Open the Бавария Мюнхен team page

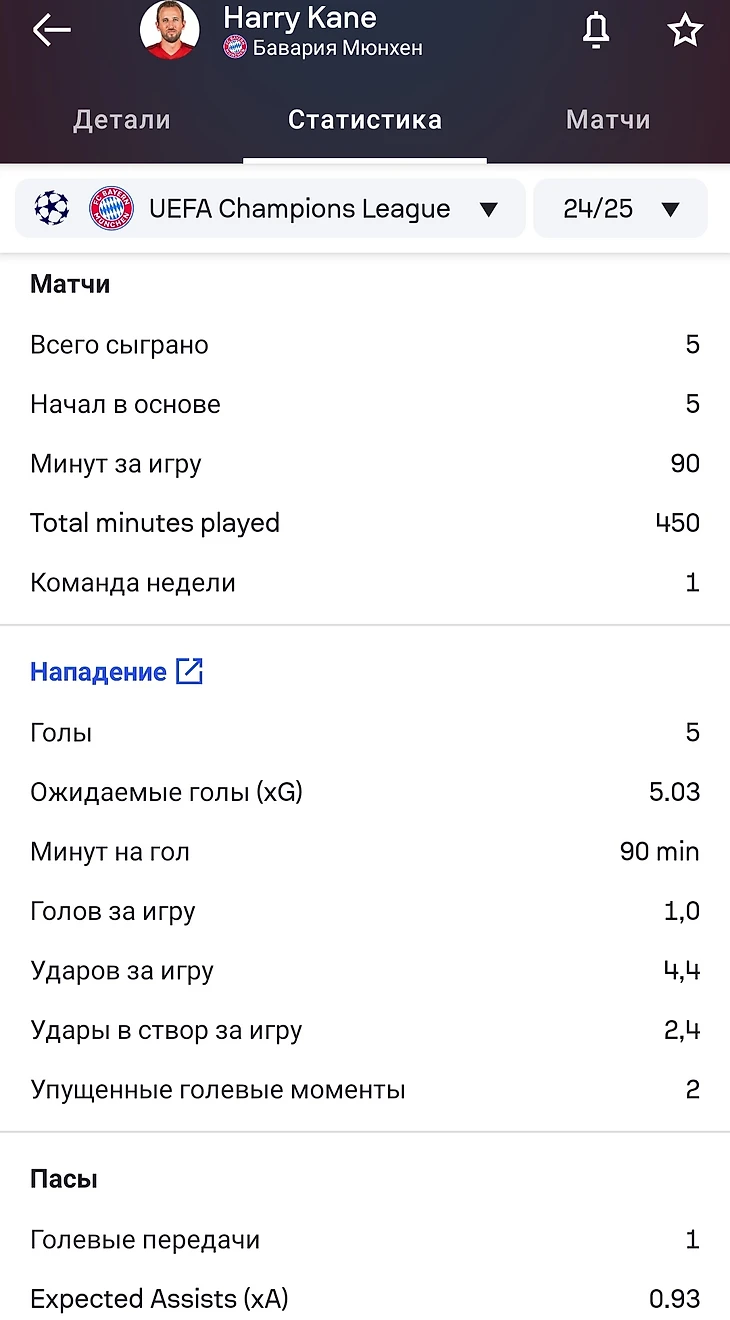pyautogui.click(x=324, y=47)
